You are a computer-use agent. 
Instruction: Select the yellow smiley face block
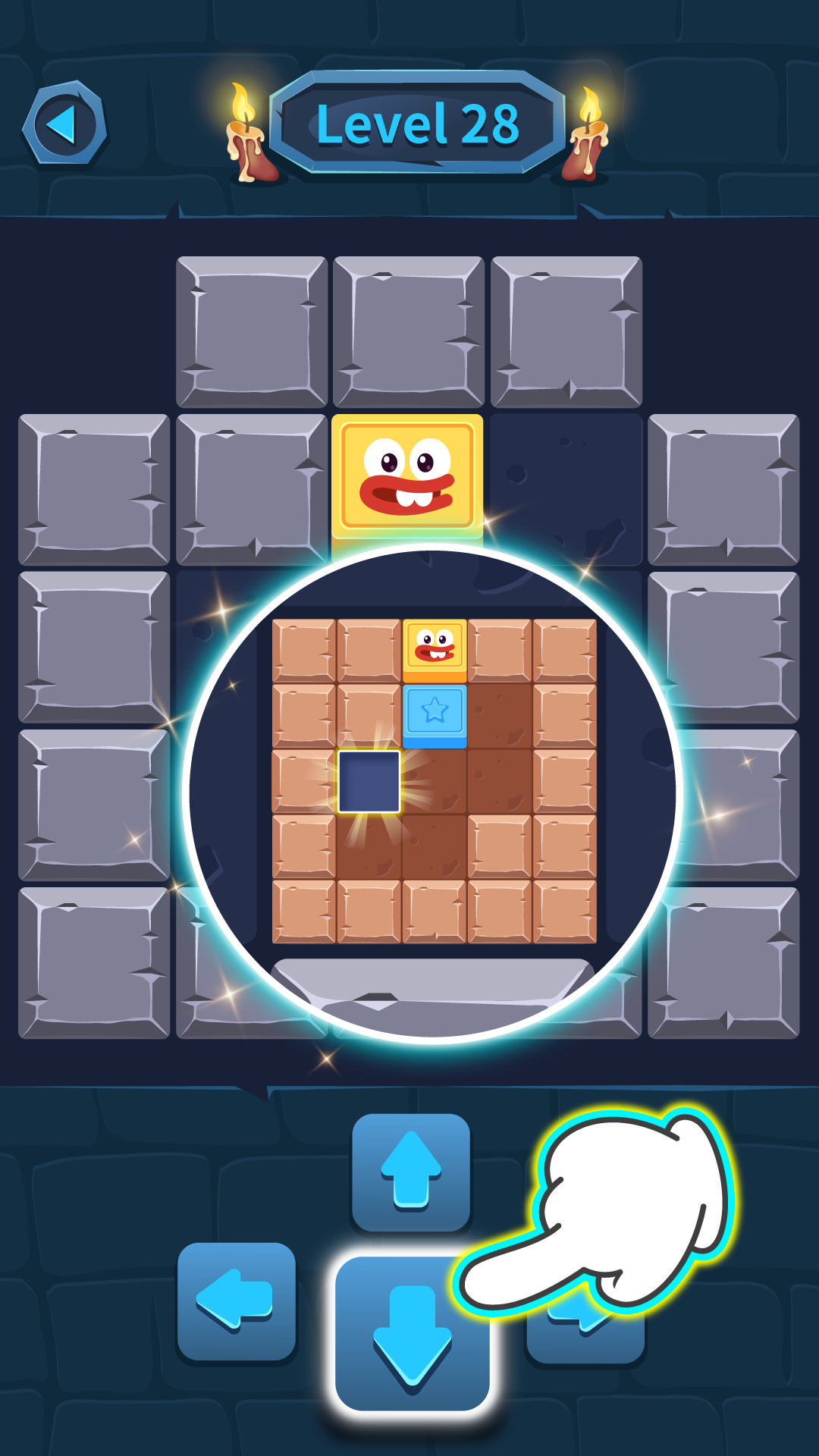point(409,478)
